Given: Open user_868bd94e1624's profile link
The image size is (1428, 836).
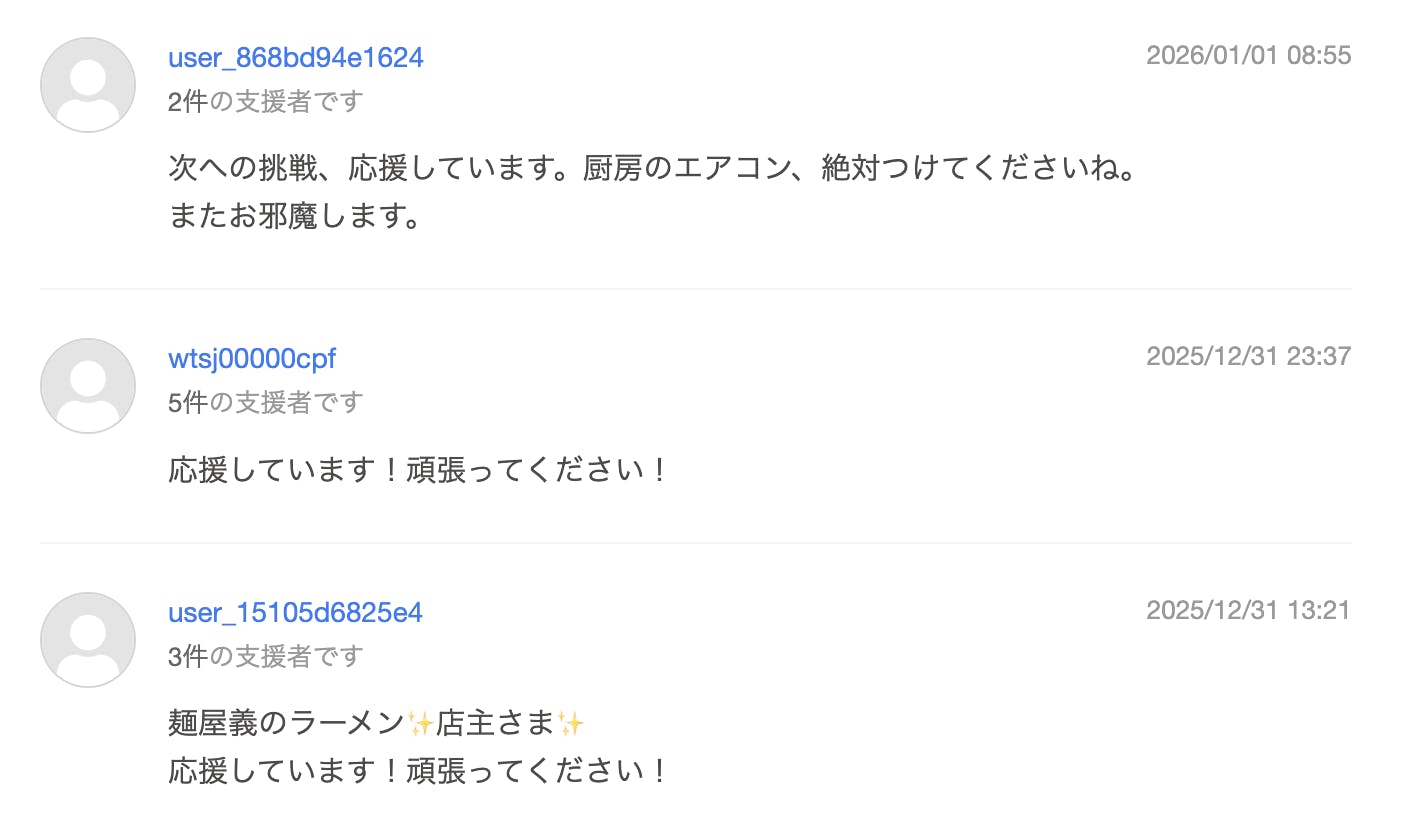Looking at the screenshot, I should pos(295,58).
